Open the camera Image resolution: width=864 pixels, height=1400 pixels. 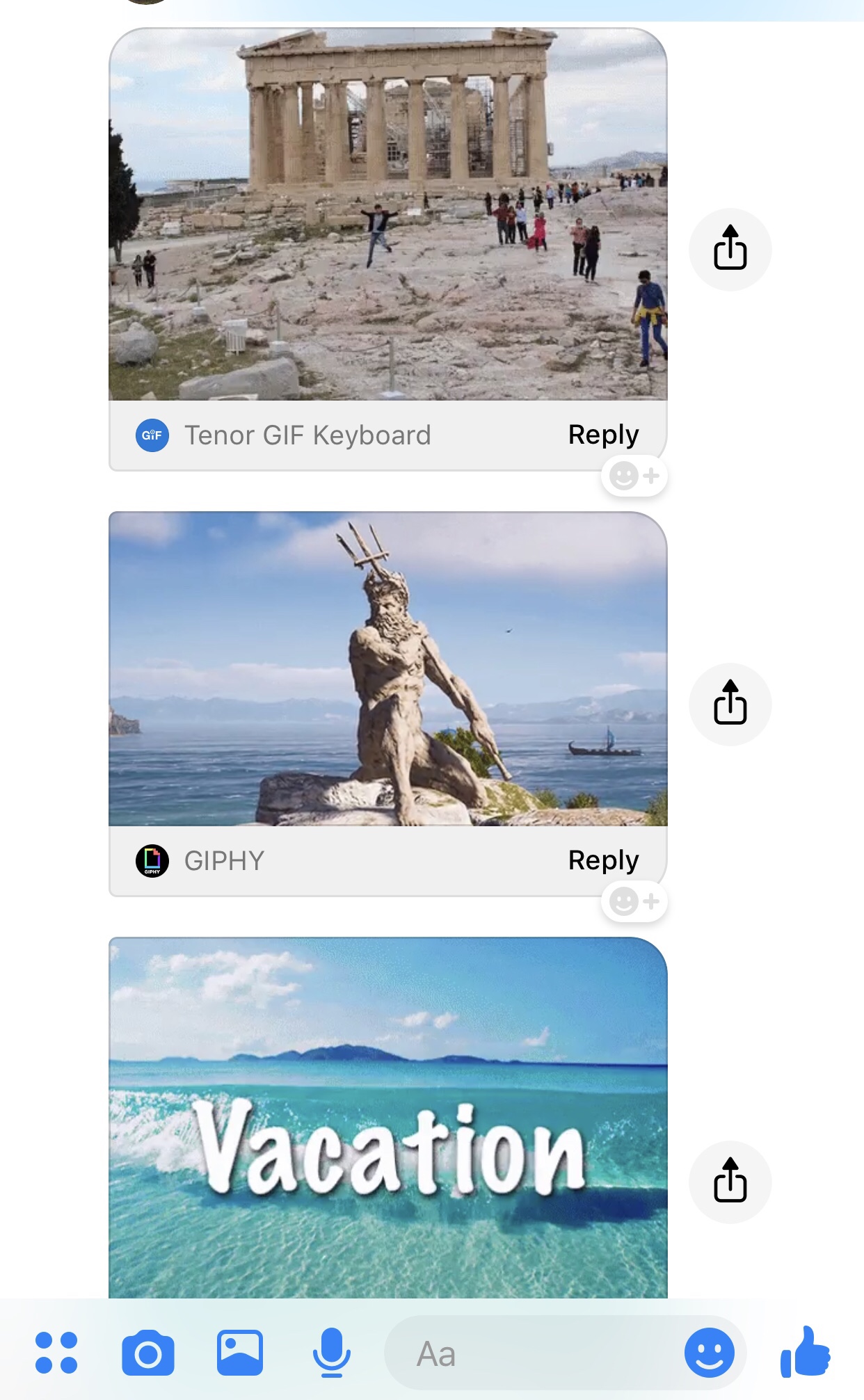(x=147, y=1353)
